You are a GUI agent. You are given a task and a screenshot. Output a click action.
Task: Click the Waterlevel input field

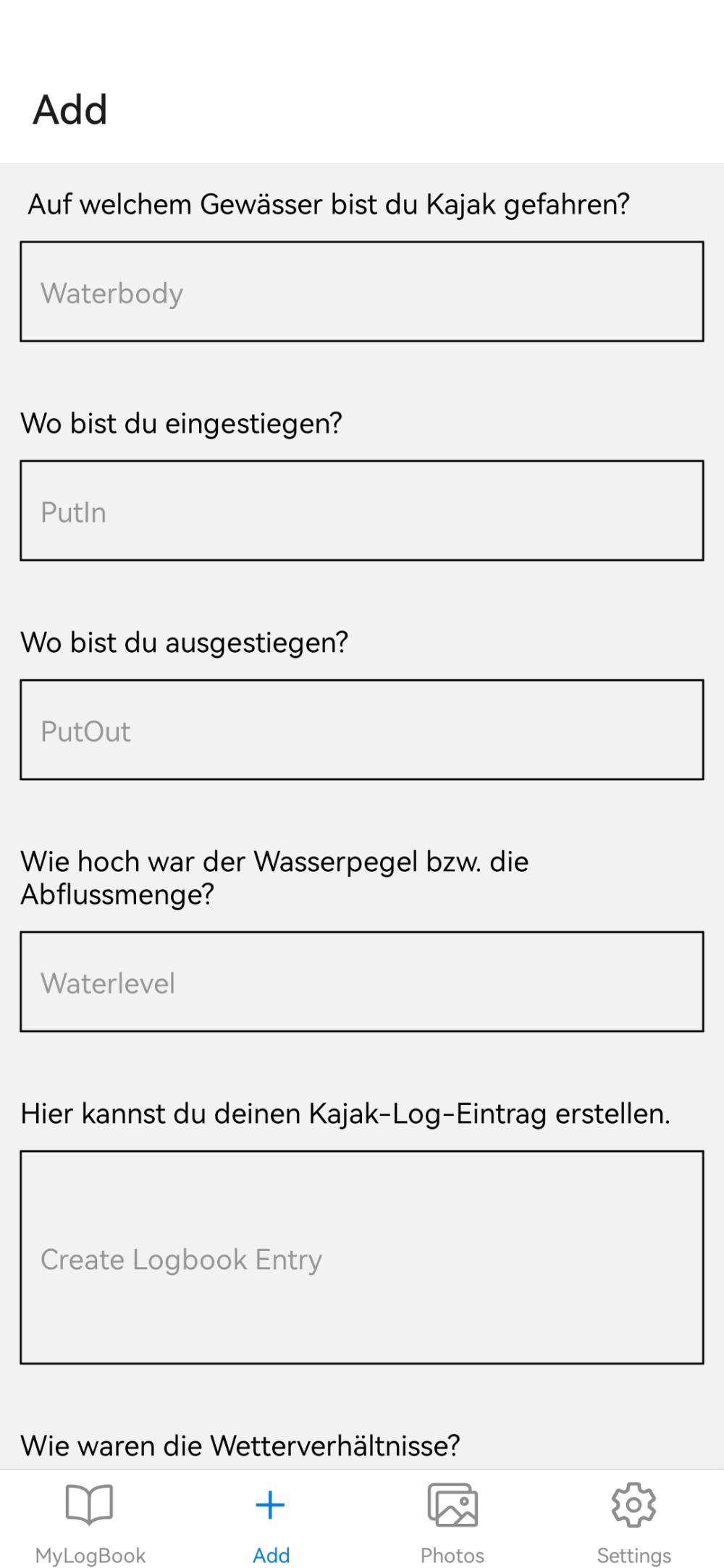(x=362, y=983)
